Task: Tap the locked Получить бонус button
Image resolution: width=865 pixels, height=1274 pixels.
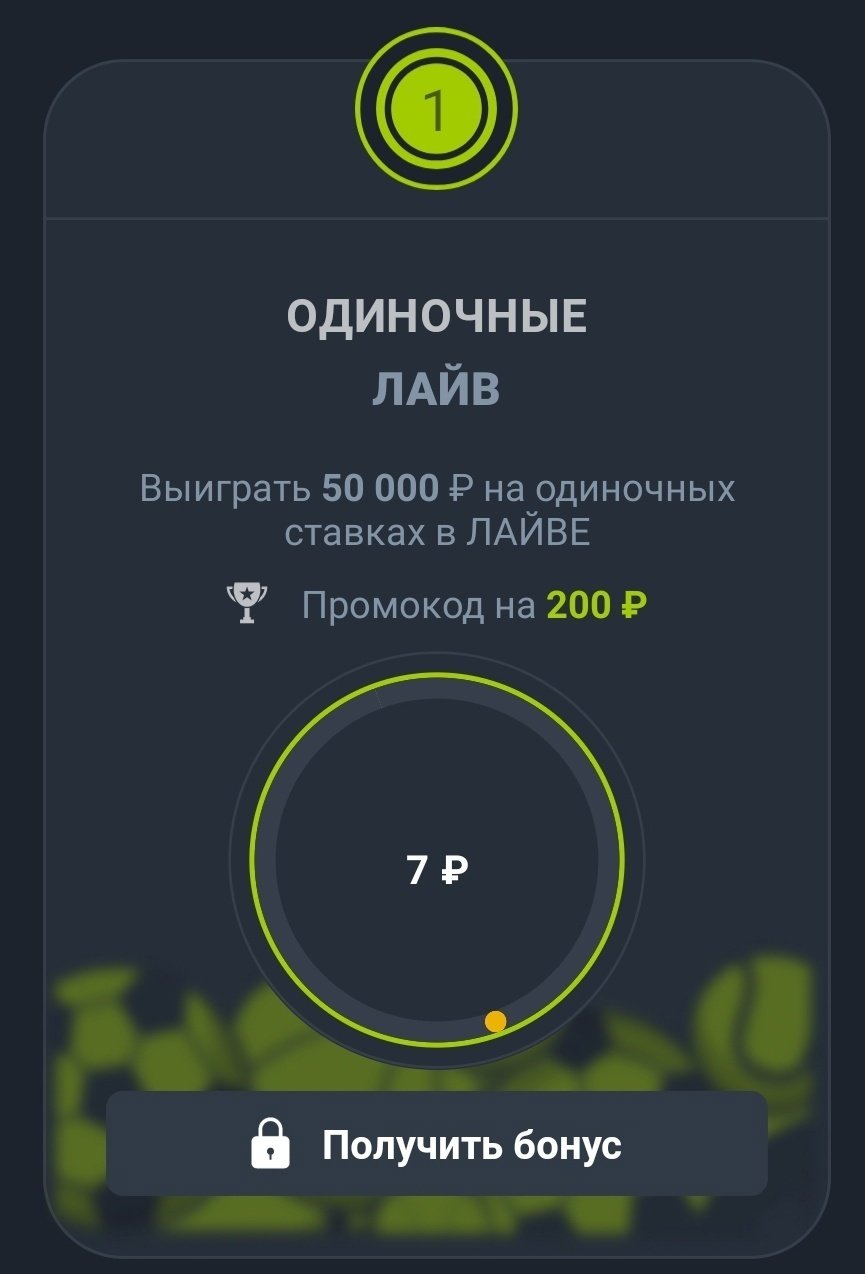Action: (x=436, y=1144)
